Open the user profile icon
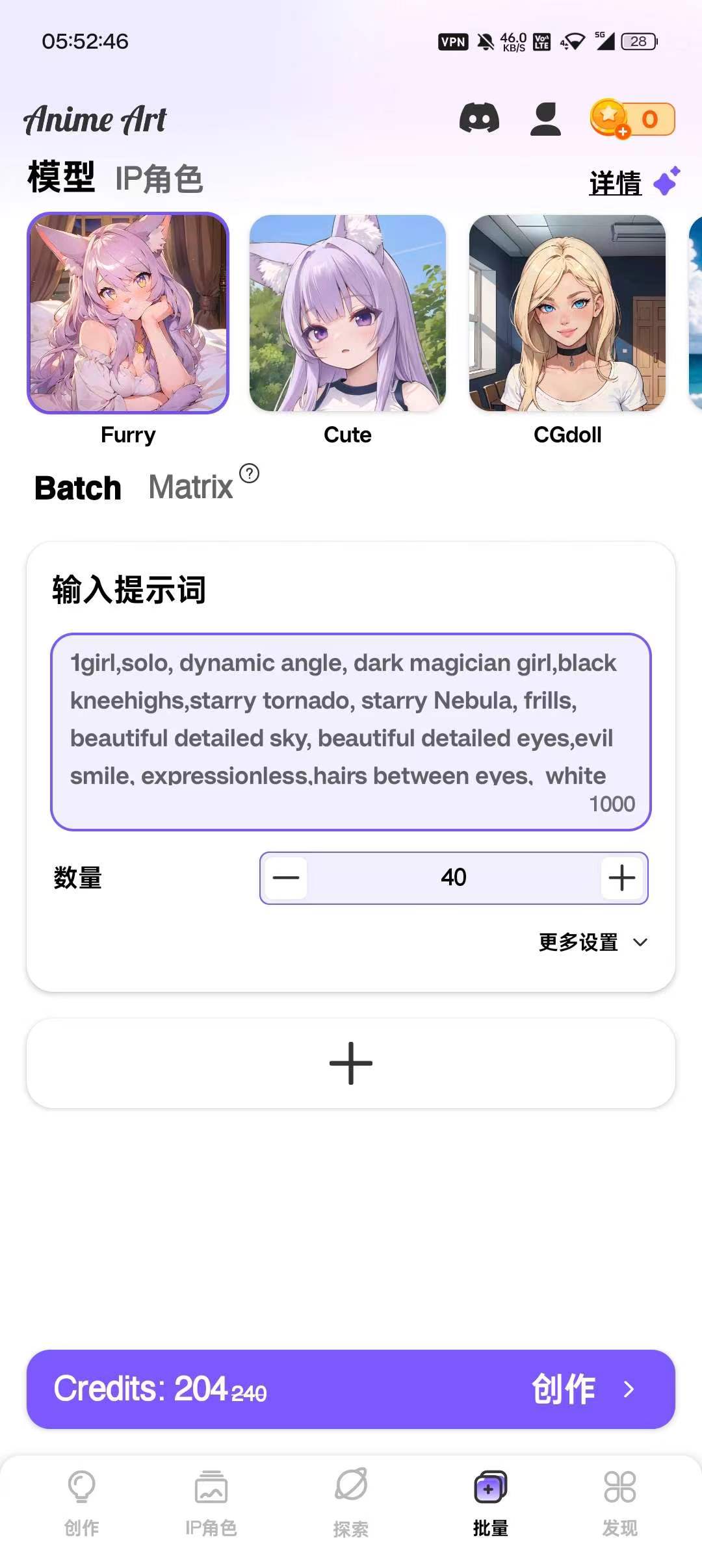The height and width of the screenshot is (1568, 702). (x=545, y=119)
